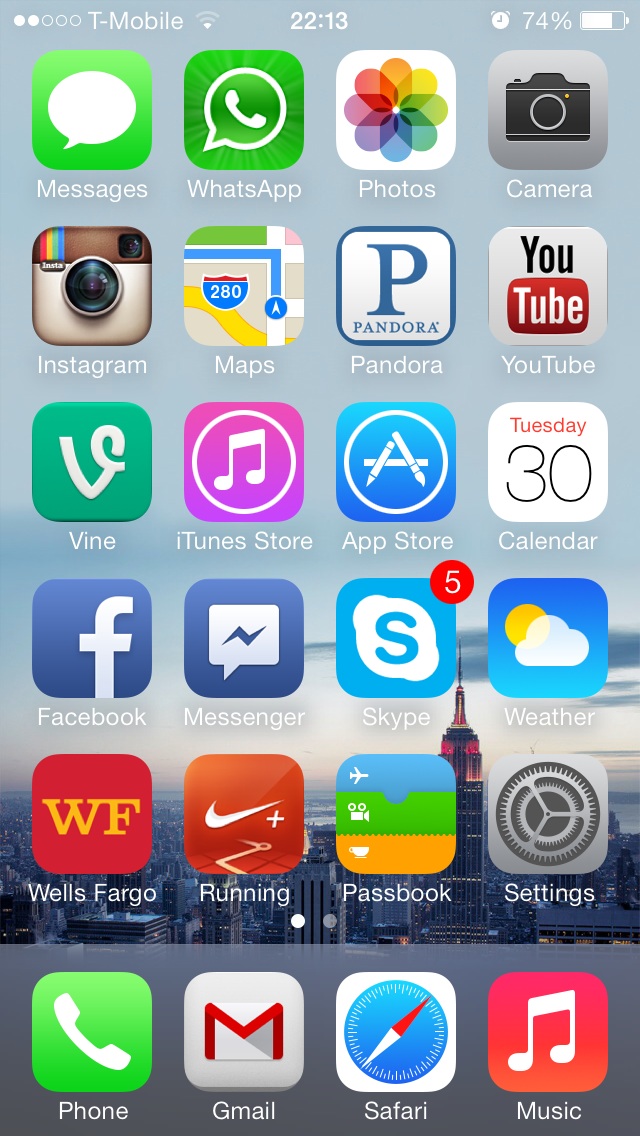Image resolution: width=640 pixels, height=1136 pixels.
Task: Launch Pandora
Action: coord(396,286)
